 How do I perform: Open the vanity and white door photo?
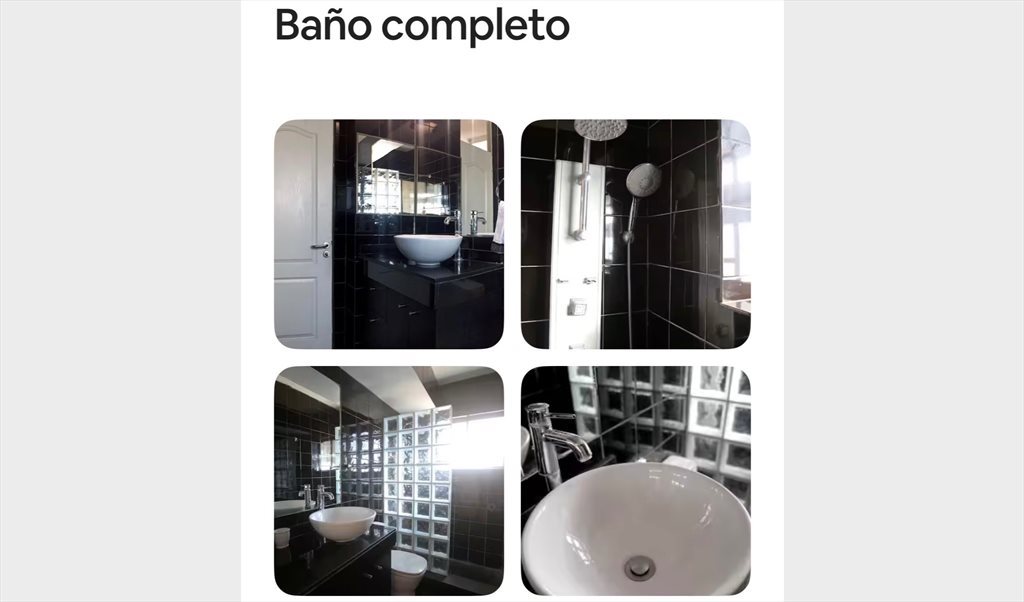tap(388, 234)
